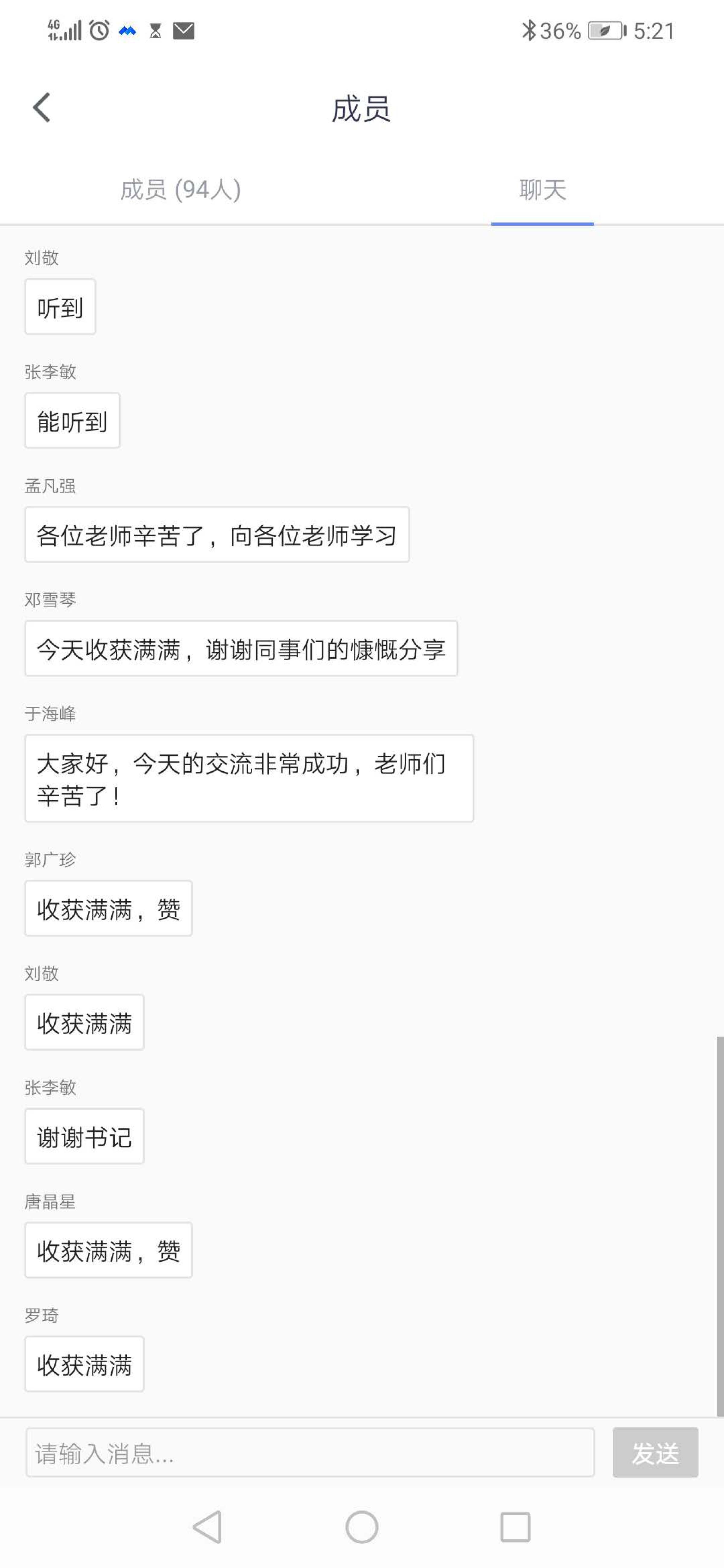Select the 聊天 tab
Viewport: 724px width, 1568px height.
coord(542,190)
